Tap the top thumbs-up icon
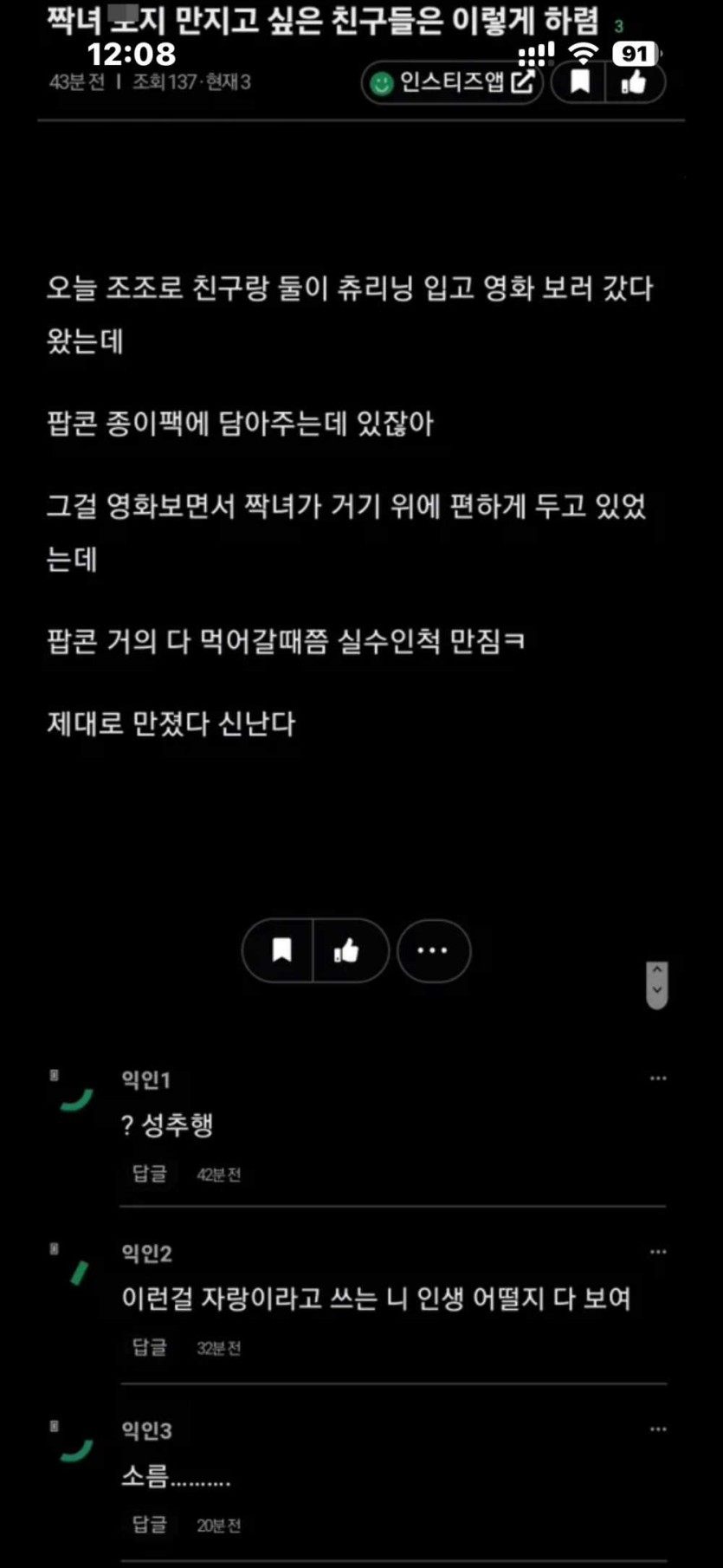Screen dimensions: 723x1568 [634, 82]
